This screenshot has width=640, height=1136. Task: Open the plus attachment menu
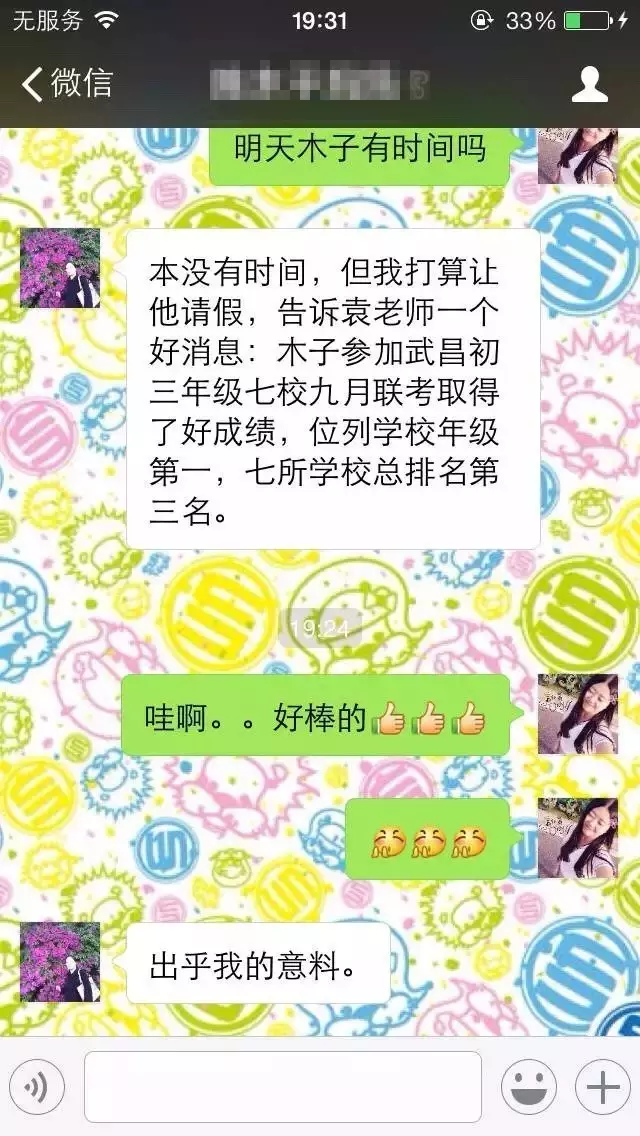pos(602,1086)
